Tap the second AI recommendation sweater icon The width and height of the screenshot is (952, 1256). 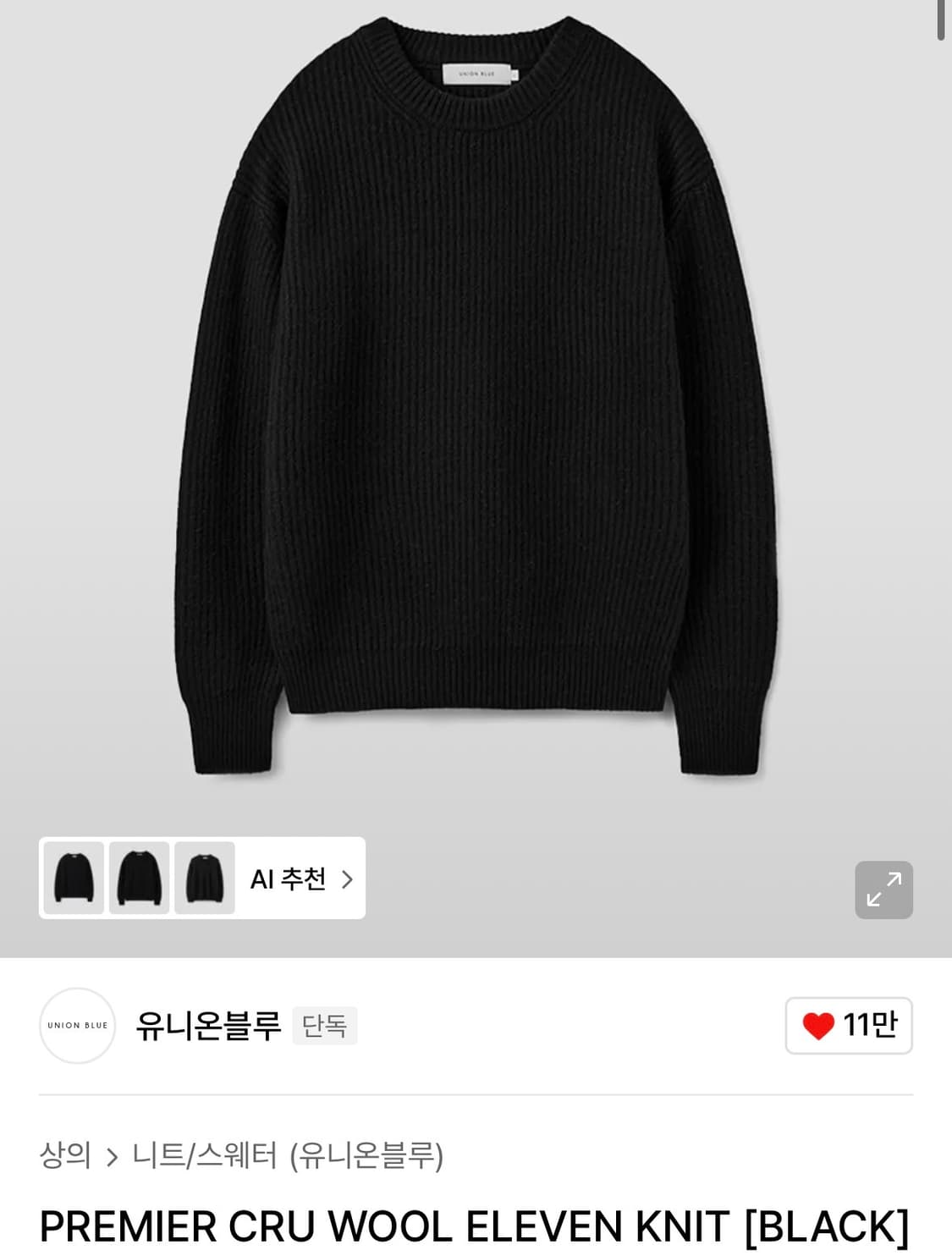click(x=140, y=879)
